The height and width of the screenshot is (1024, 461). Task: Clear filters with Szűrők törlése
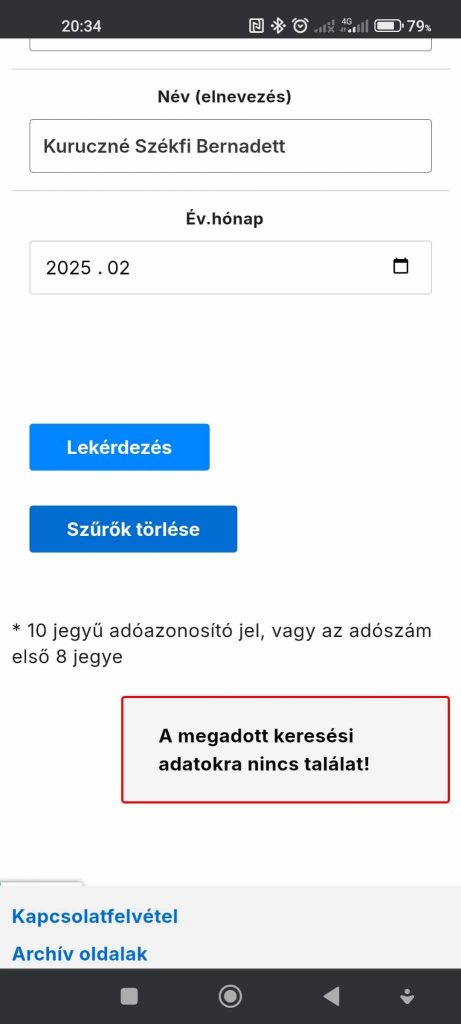pos(133,529)
